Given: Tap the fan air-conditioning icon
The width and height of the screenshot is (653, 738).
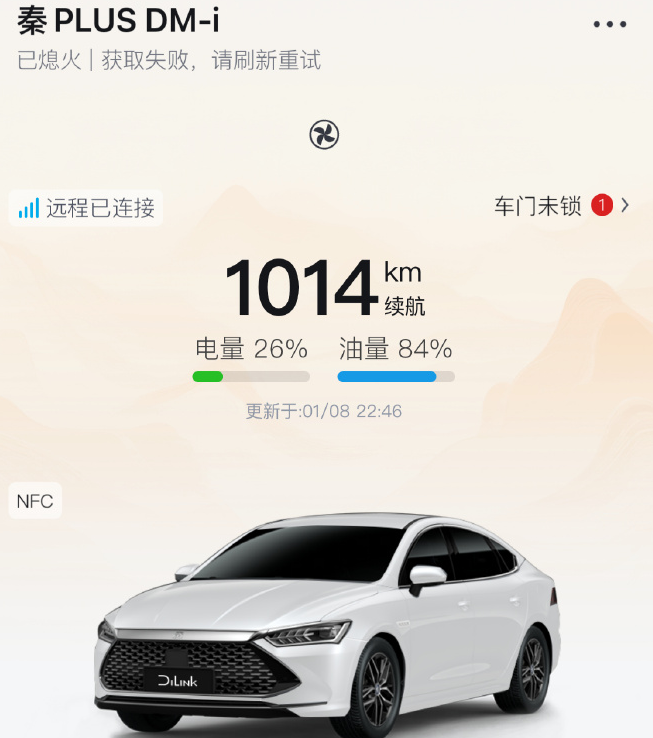Looking at the screenshot, I should coord(324,135).
